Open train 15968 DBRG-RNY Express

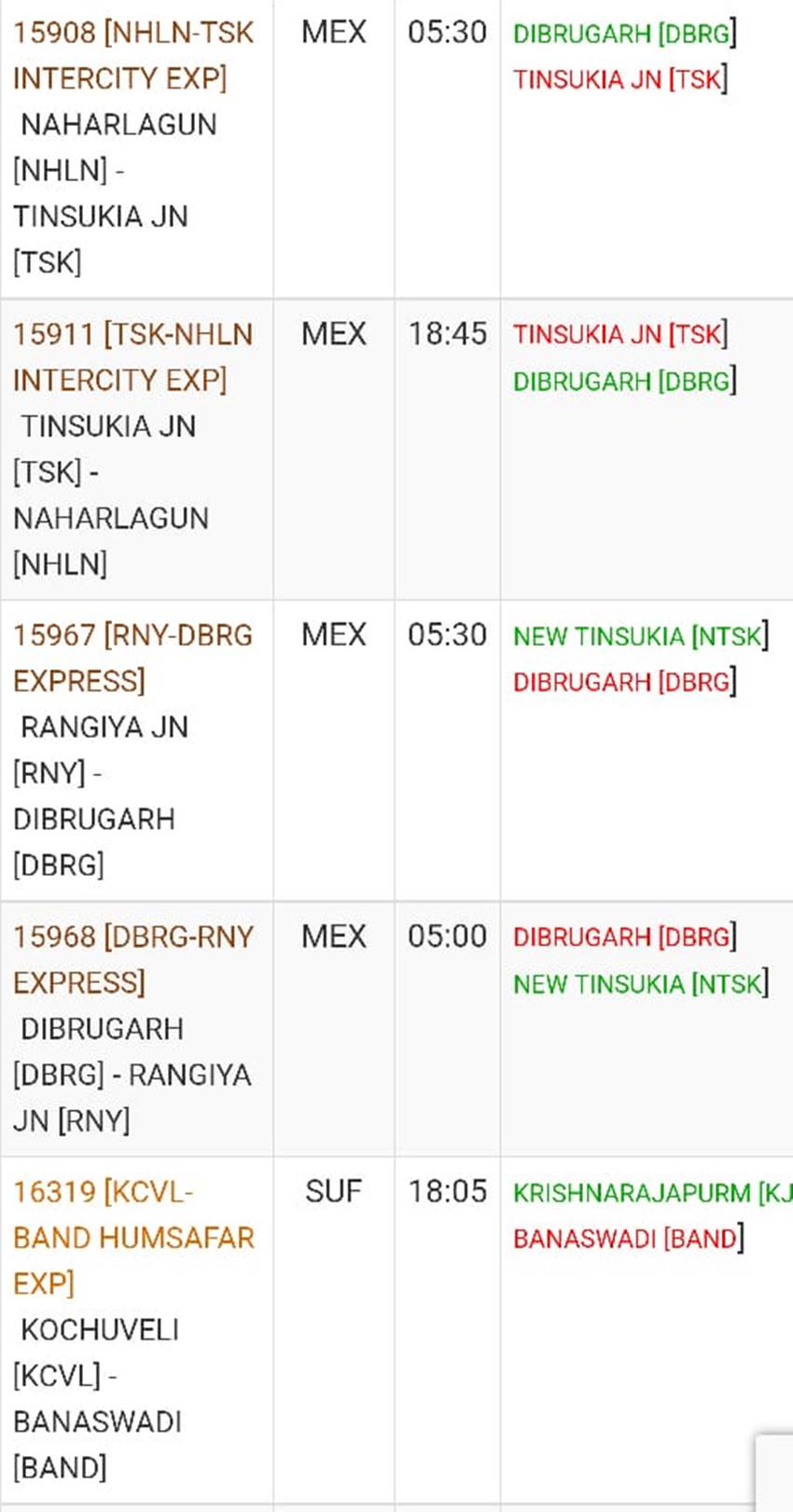click(x=133, y=959)
